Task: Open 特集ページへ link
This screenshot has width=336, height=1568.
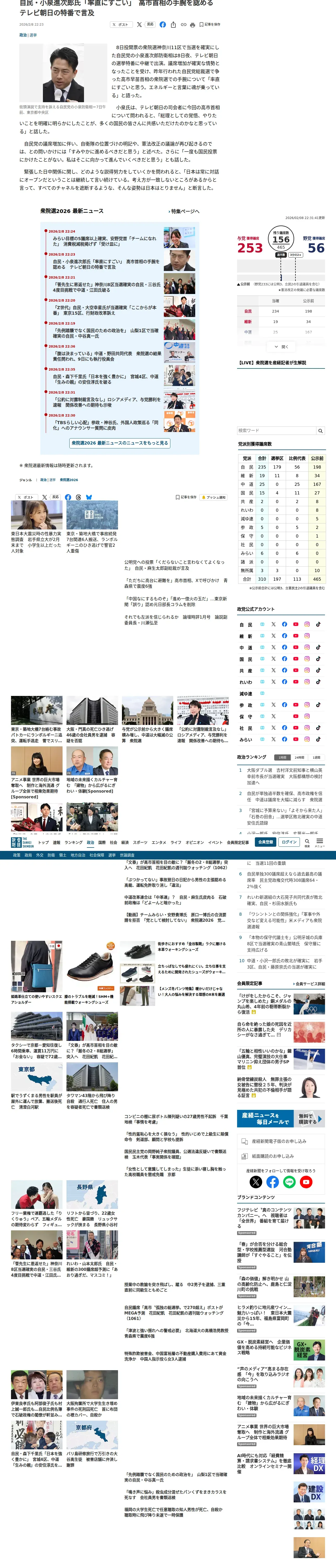Action: click(184, 211)
